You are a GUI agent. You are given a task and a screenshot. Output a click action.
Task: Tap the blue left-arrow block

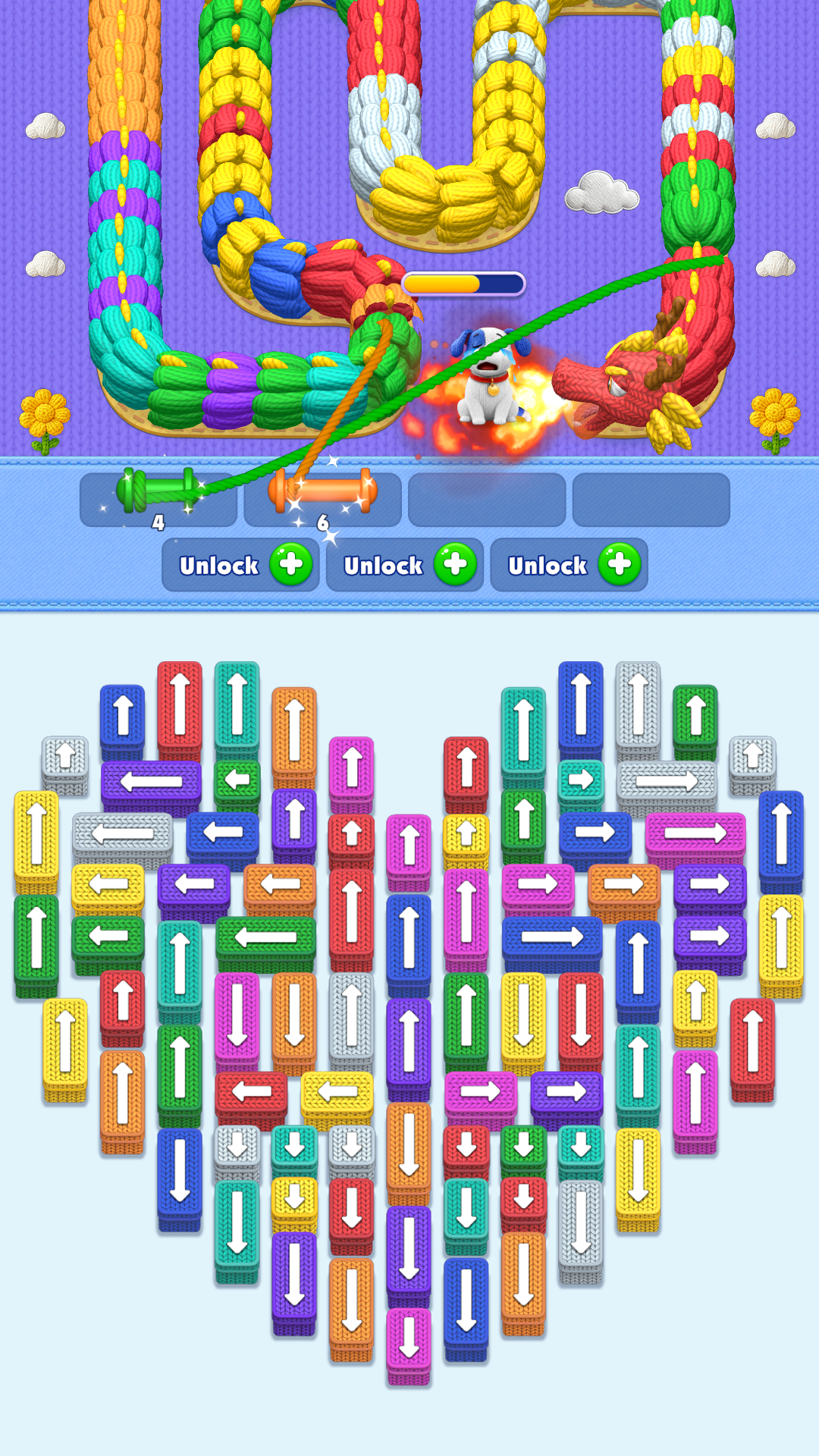(x=222, y=833)
